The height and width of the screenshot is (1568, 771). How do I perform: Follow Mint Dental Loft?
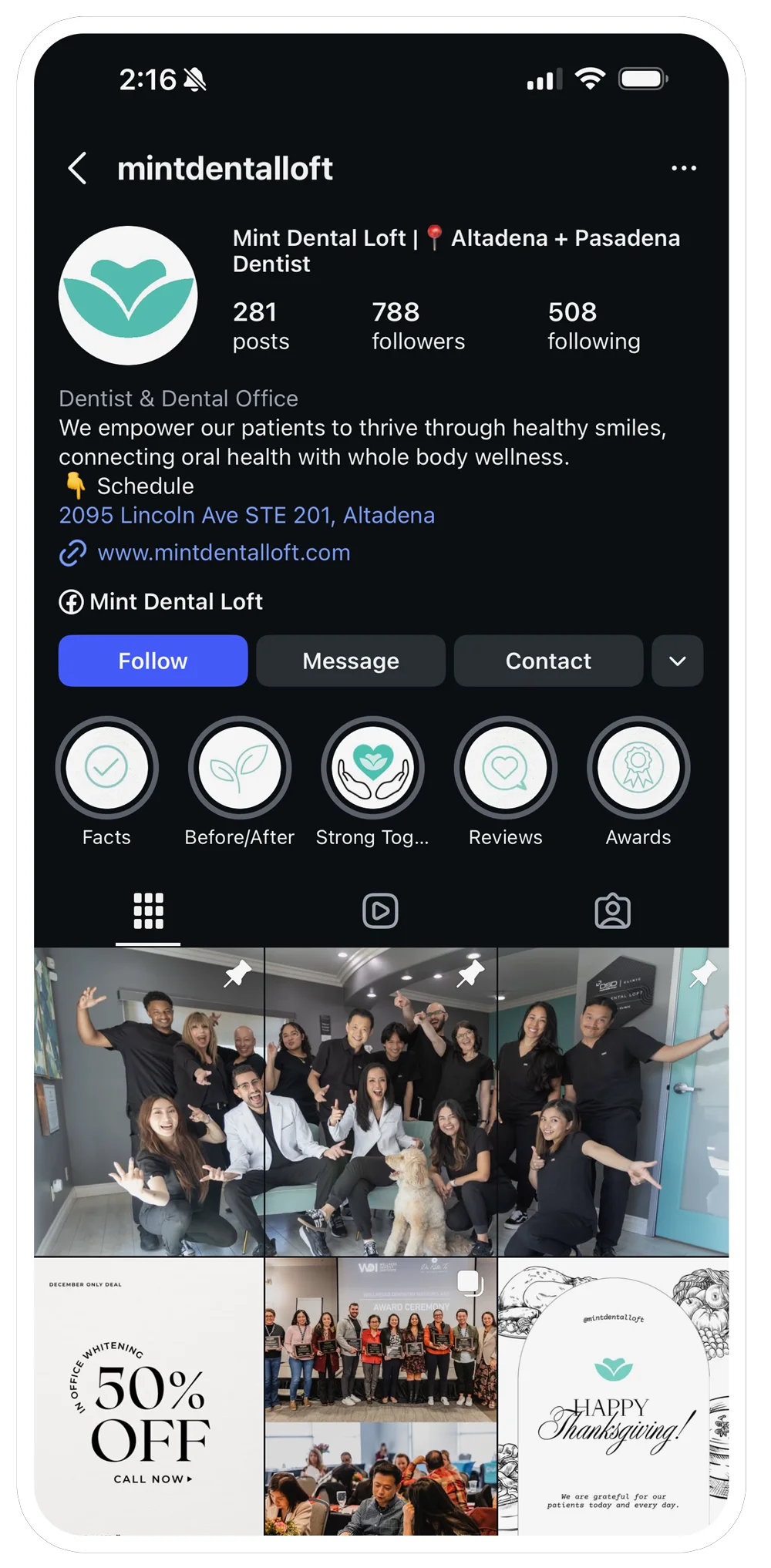[x=153, y=661]
